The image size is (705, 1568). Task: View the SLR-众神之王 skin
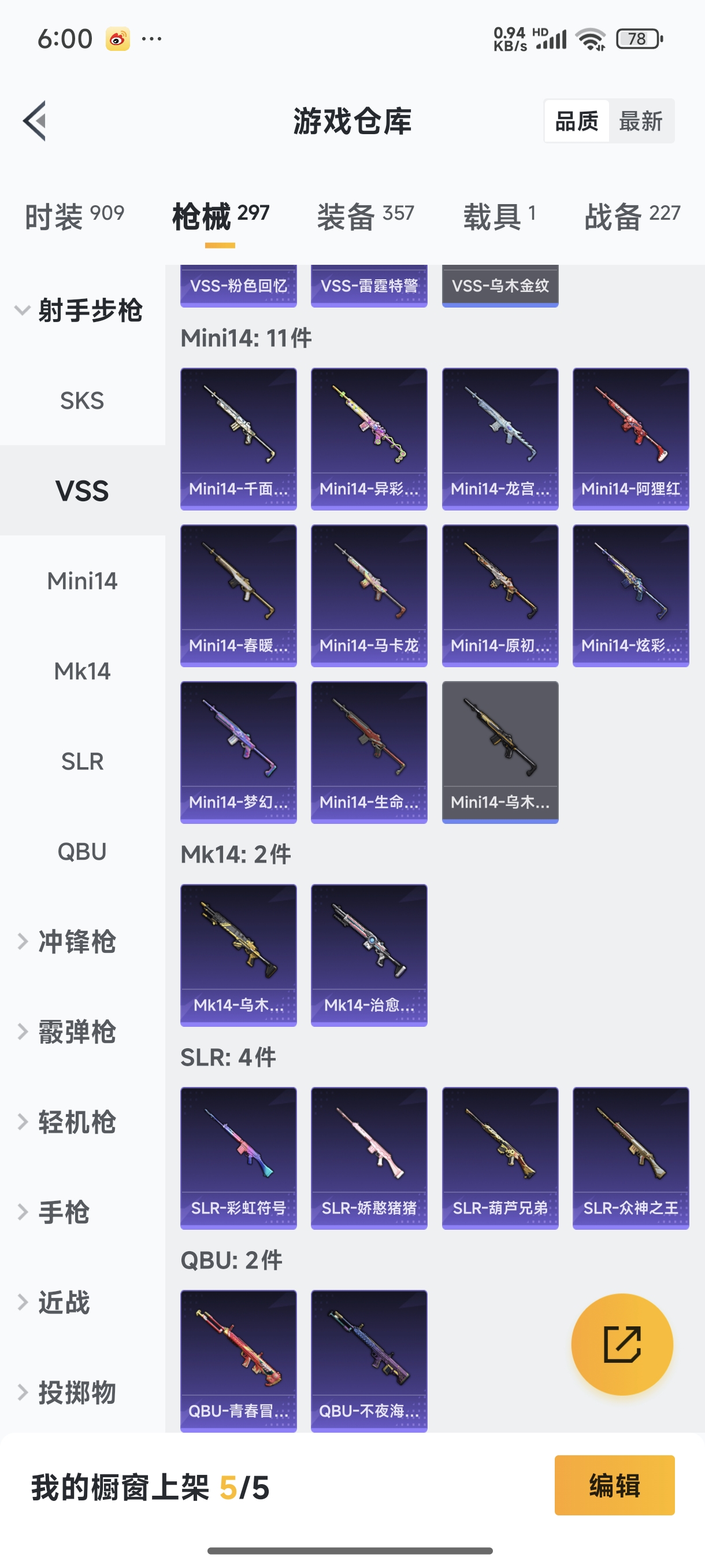pos(630,1157)
